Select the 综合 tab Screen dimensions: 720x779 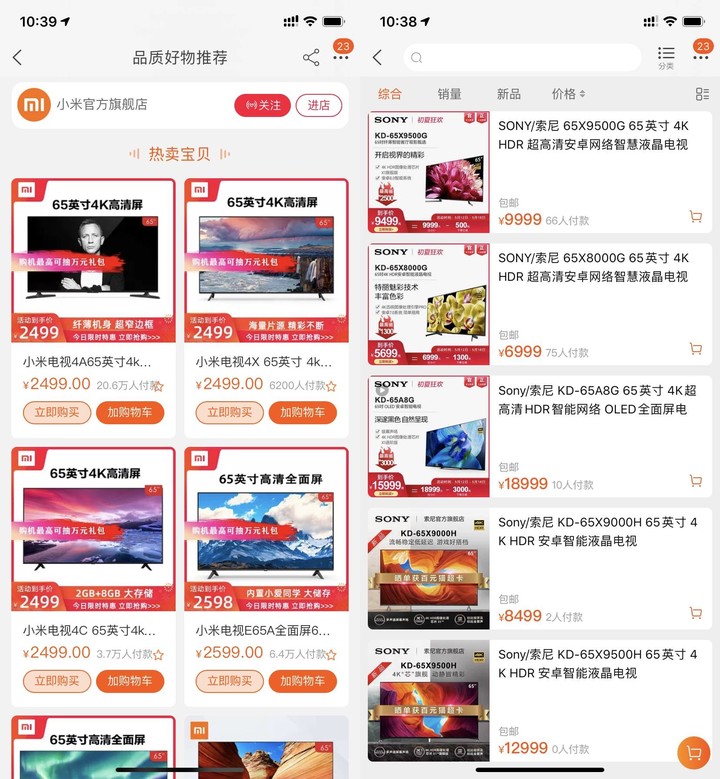pos(390,94)
